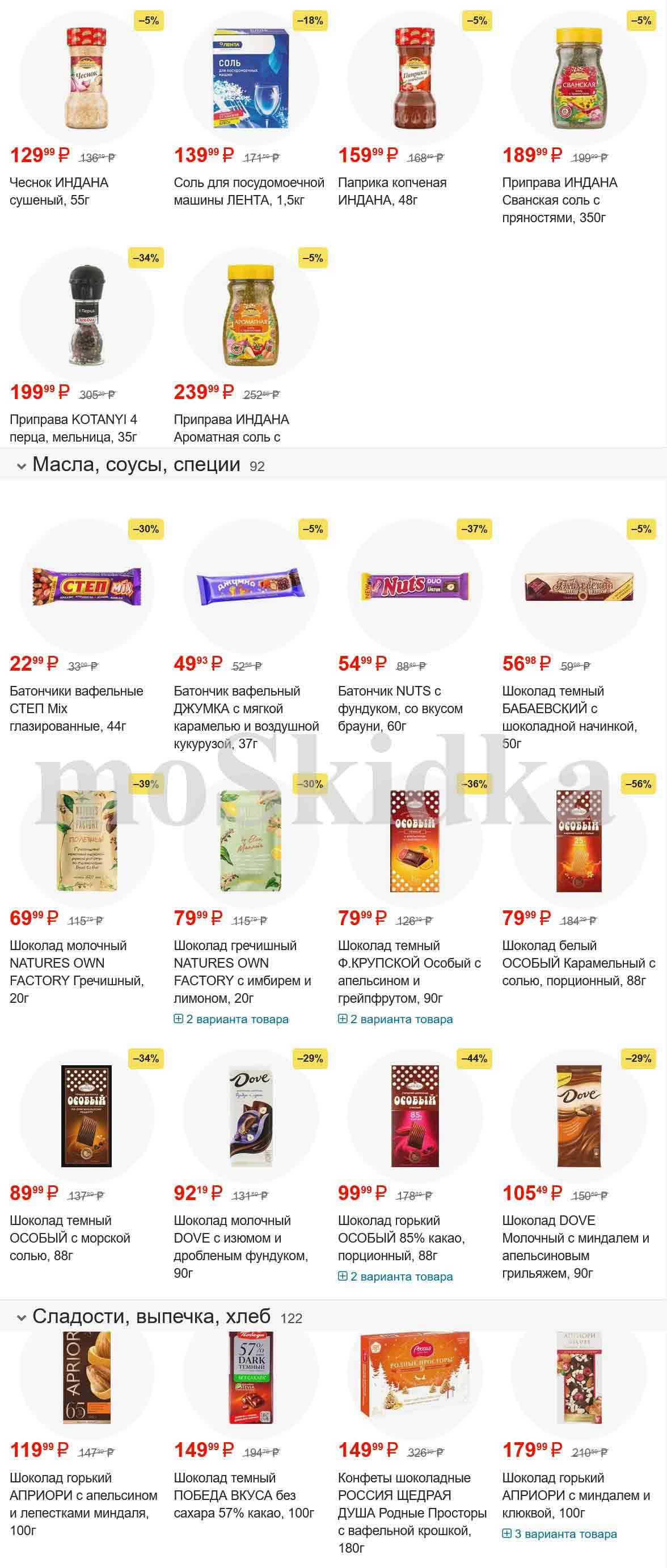Show 3 варианта under Шоколад АПРИОРИ с миндалем
Viewport: 667px width, 1568px height.
point(559,1534)
